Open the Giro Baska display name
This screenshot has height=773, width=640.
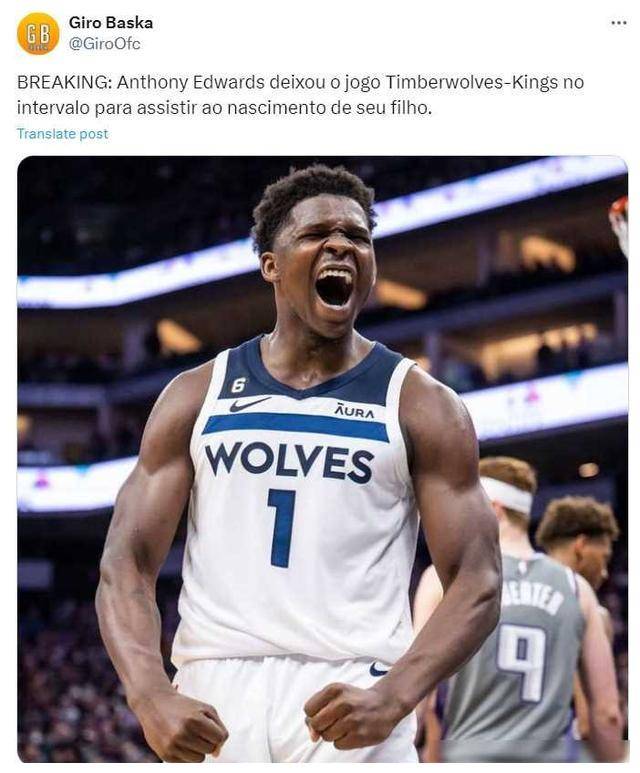click(111, 22)
